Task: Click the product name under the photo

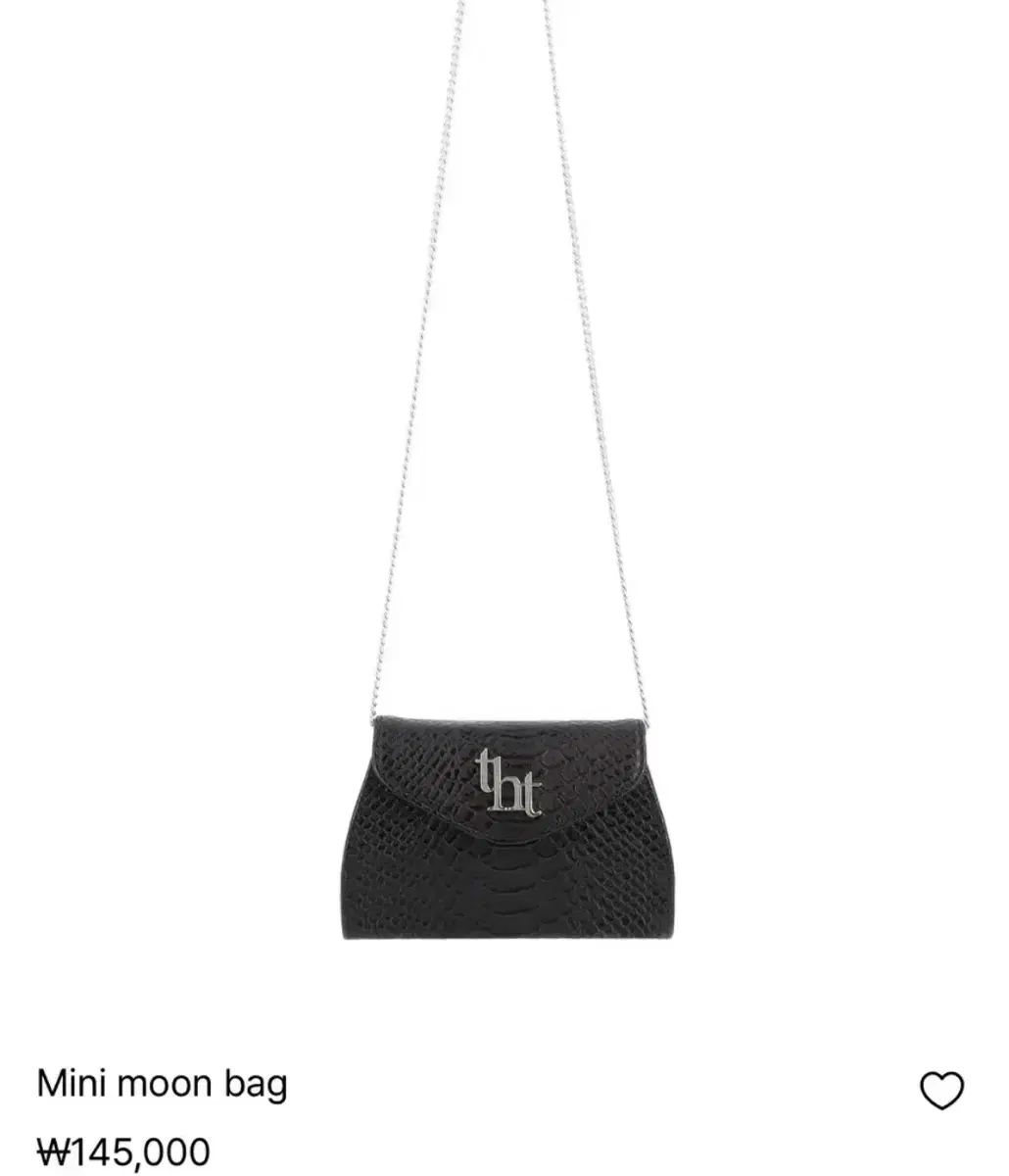Action: [163, 1084]
